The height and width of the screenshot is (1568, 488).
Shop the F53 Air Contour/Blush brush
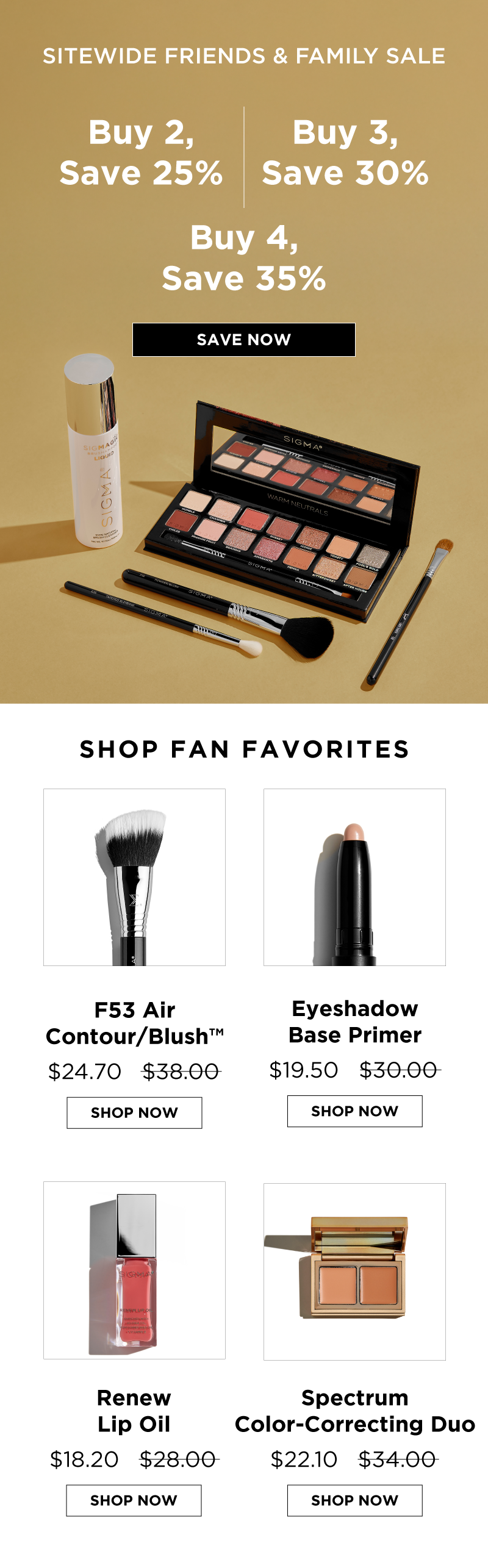tap(134, 1112)
